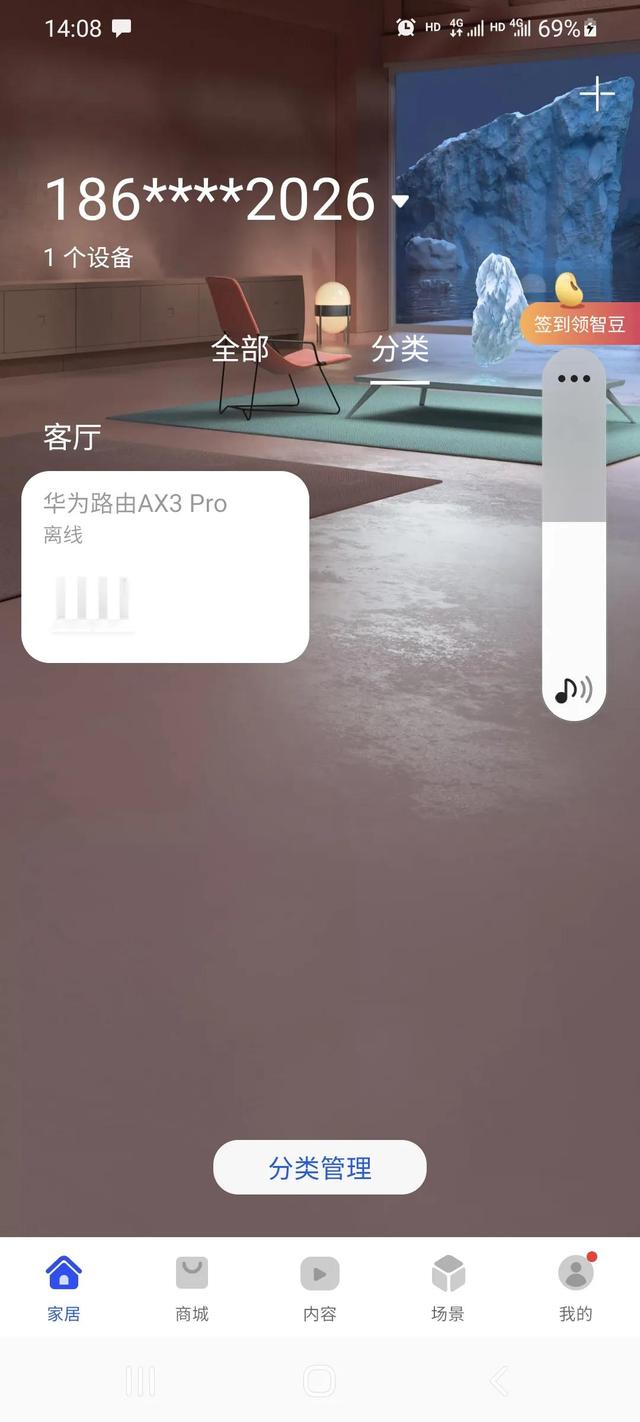Tap the music note sound icon

(x=573, y=689)
